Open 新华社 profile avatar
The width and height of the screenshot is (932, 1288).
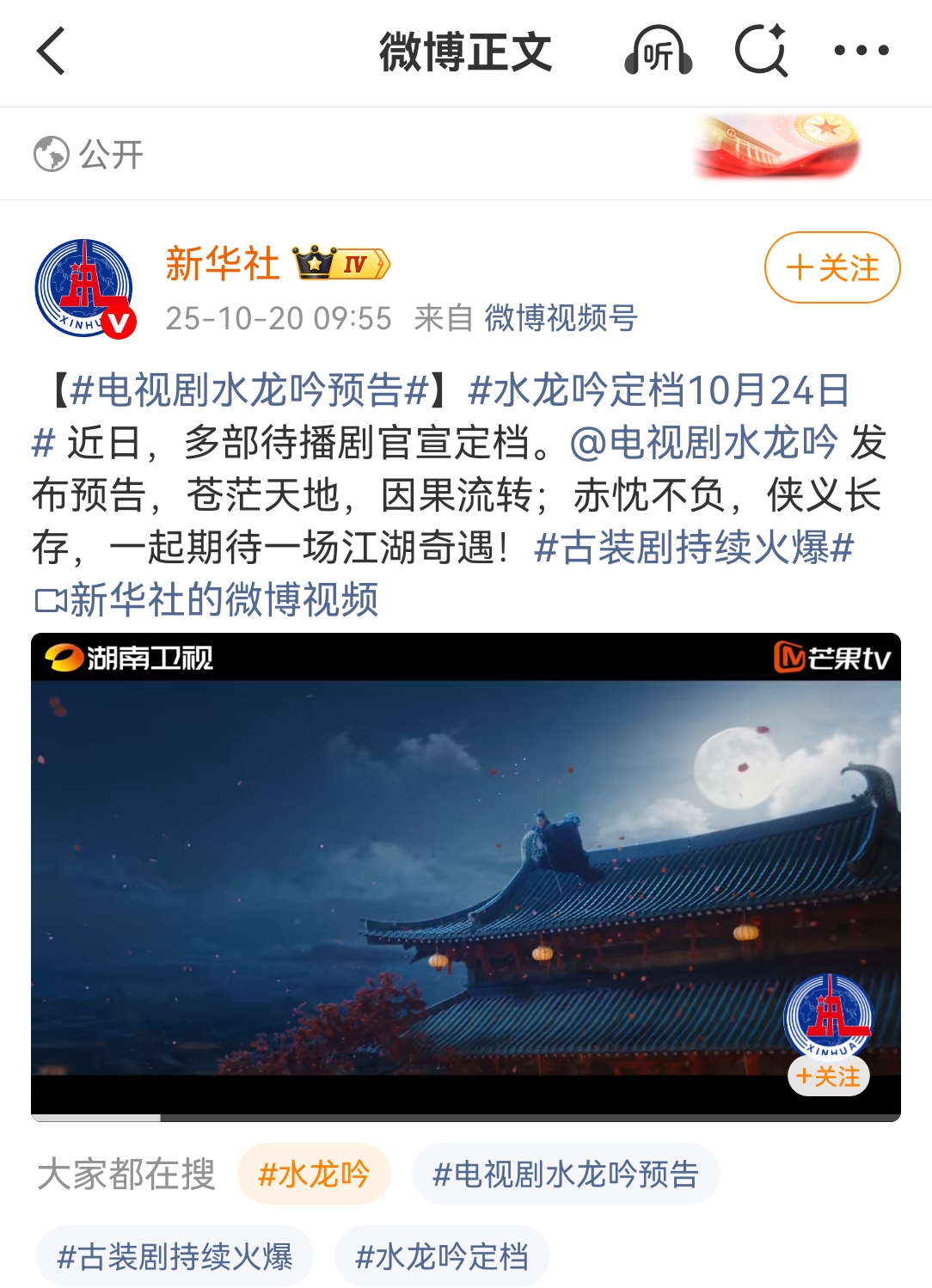(84, 288)
